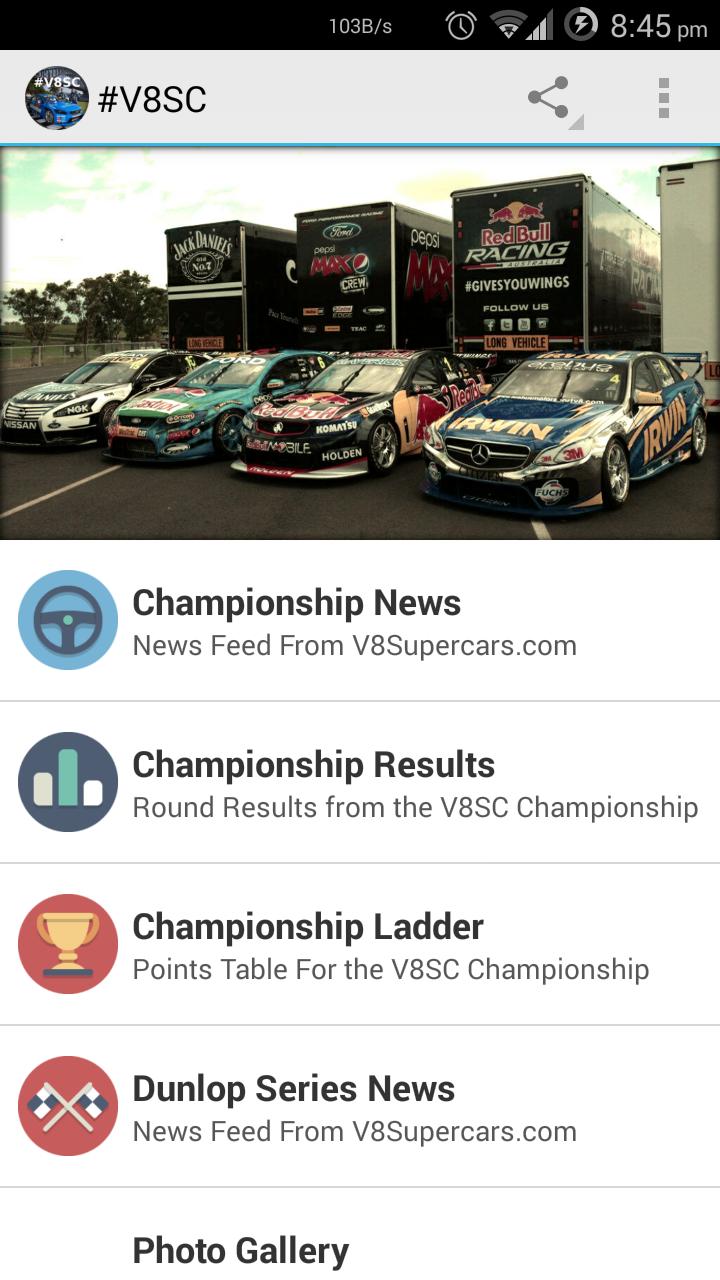Screen dimensions: 720x1280
Task: Open the Photo Gallery
Action: [360, 1250]
